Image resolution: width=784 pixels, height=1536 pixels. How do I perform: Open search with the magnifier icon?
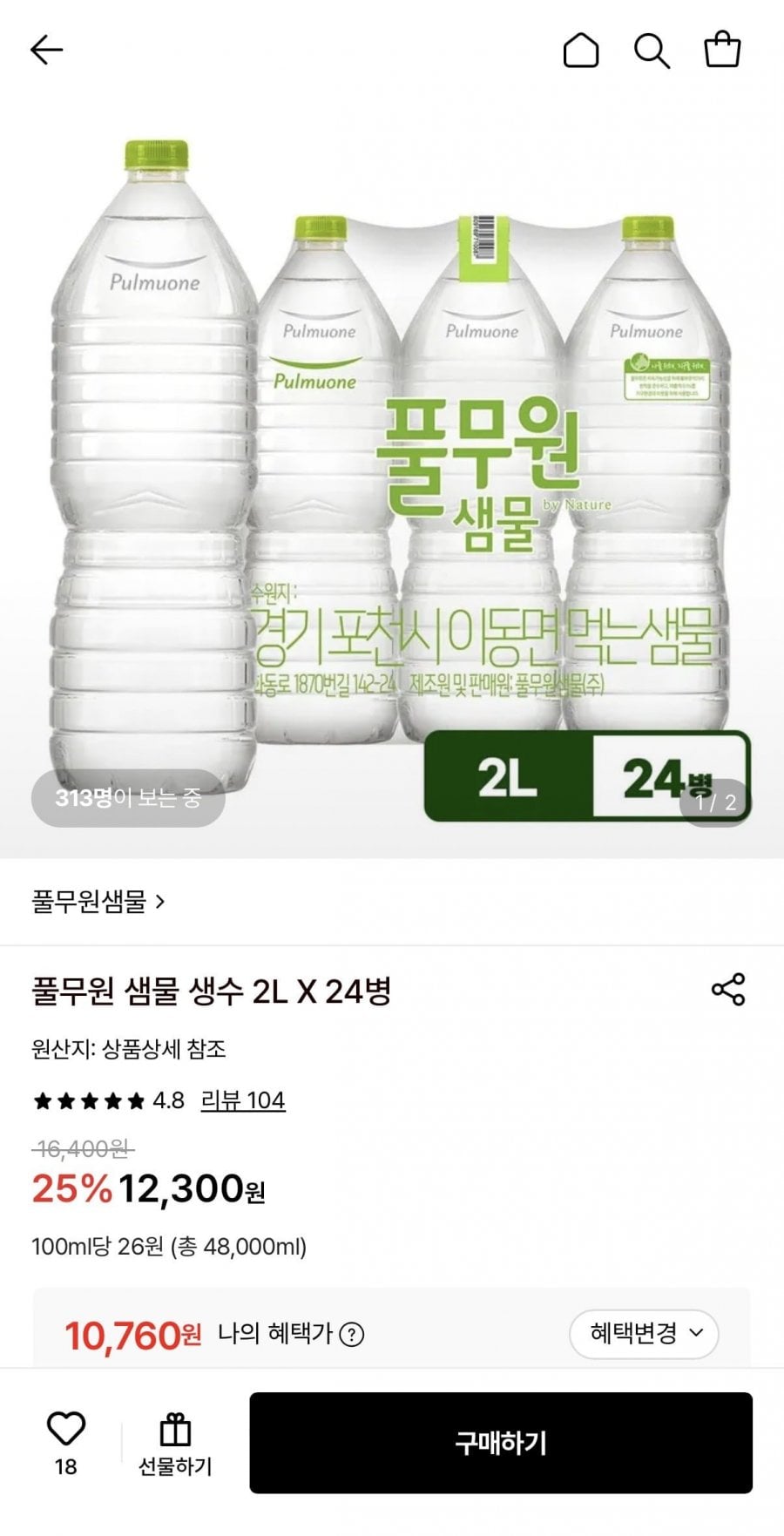651,51
